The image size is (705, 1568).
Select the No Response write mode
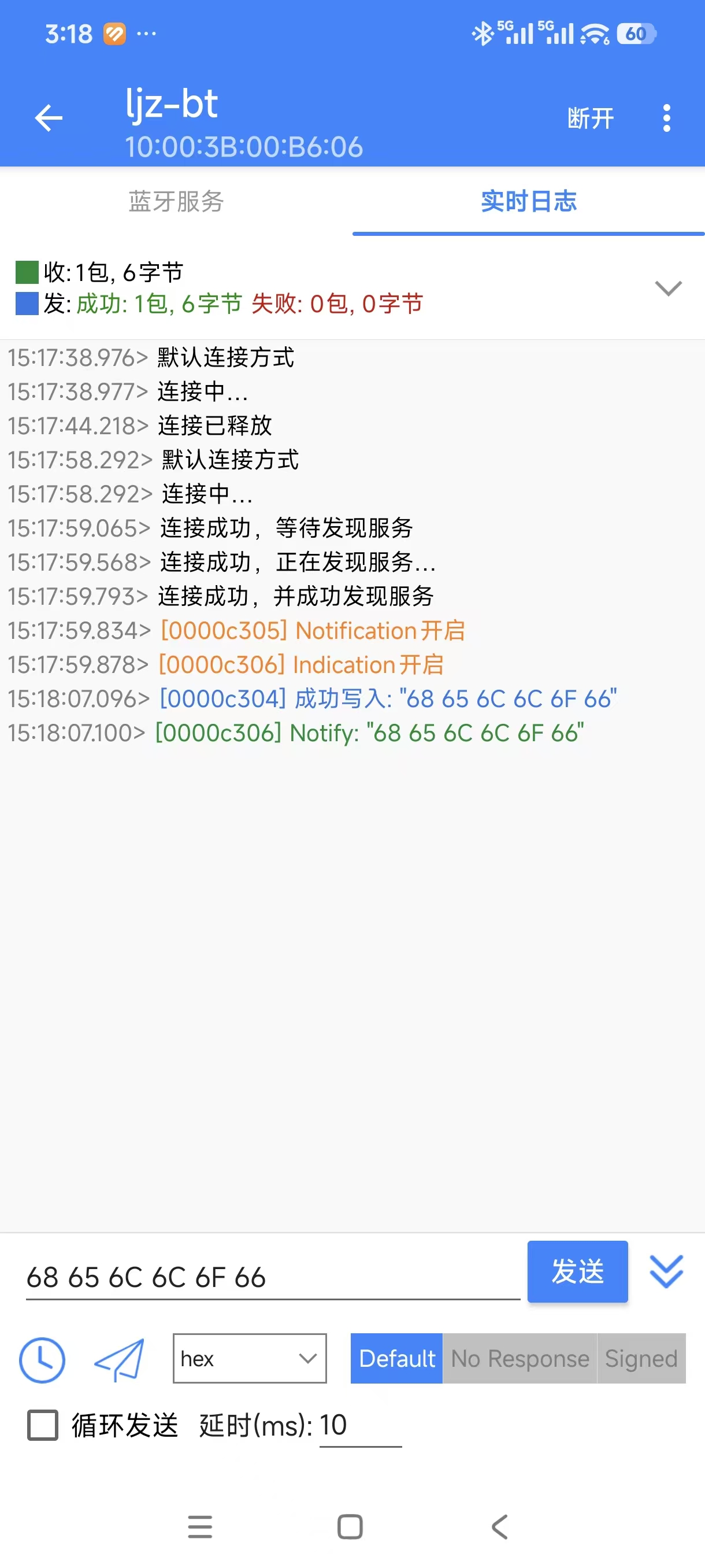[x=520, y=1359]
